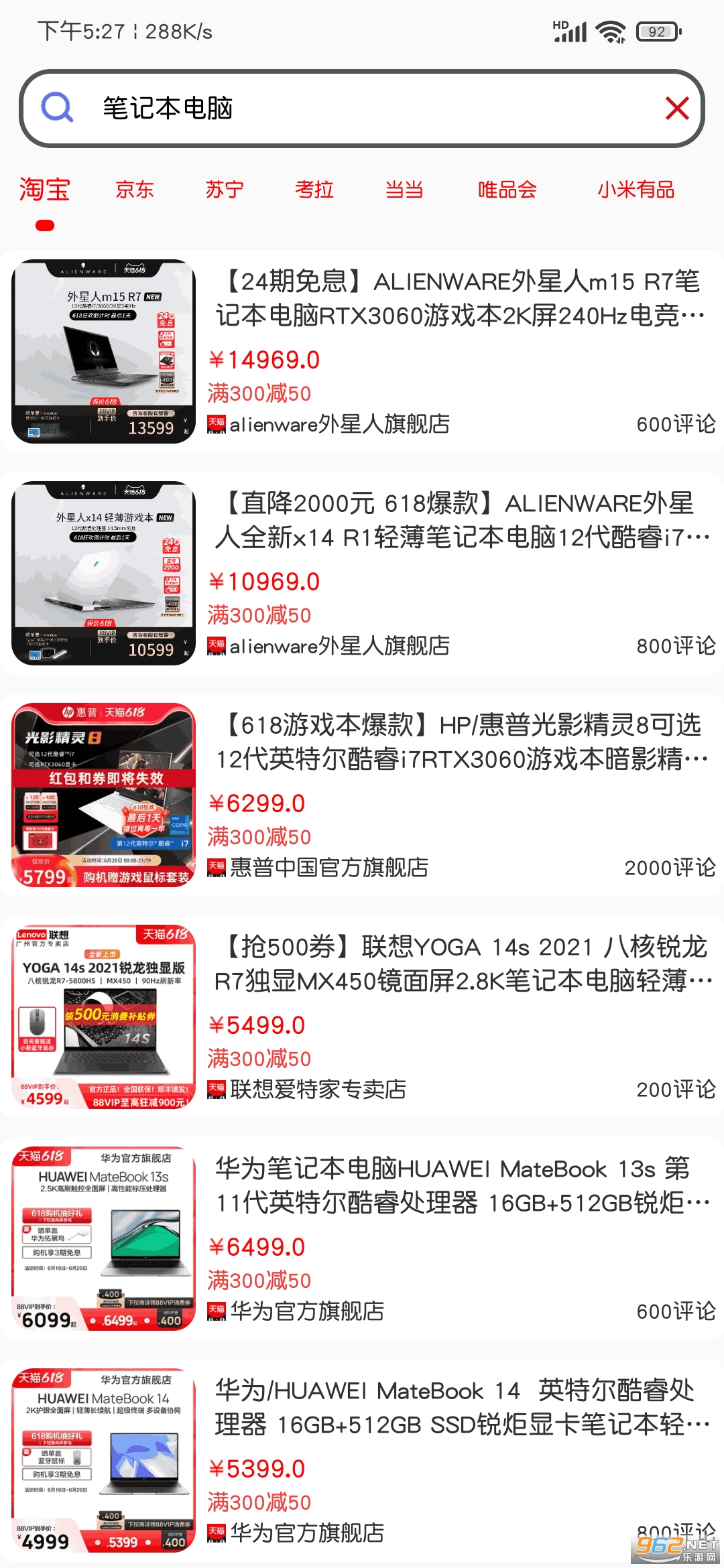Tap the magnifier search icon

57,107
